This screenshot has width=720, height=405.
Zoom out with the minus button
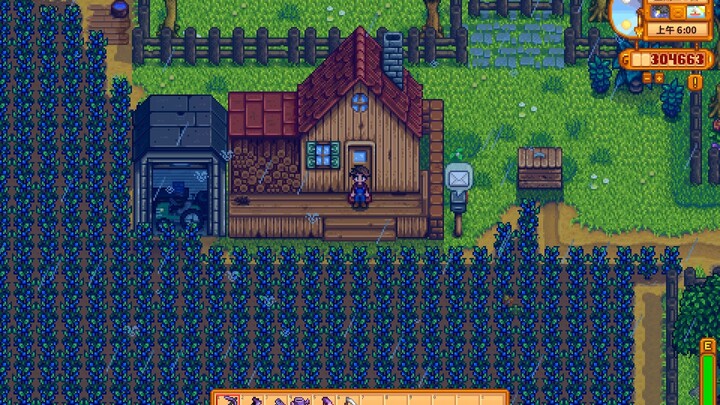647,78
